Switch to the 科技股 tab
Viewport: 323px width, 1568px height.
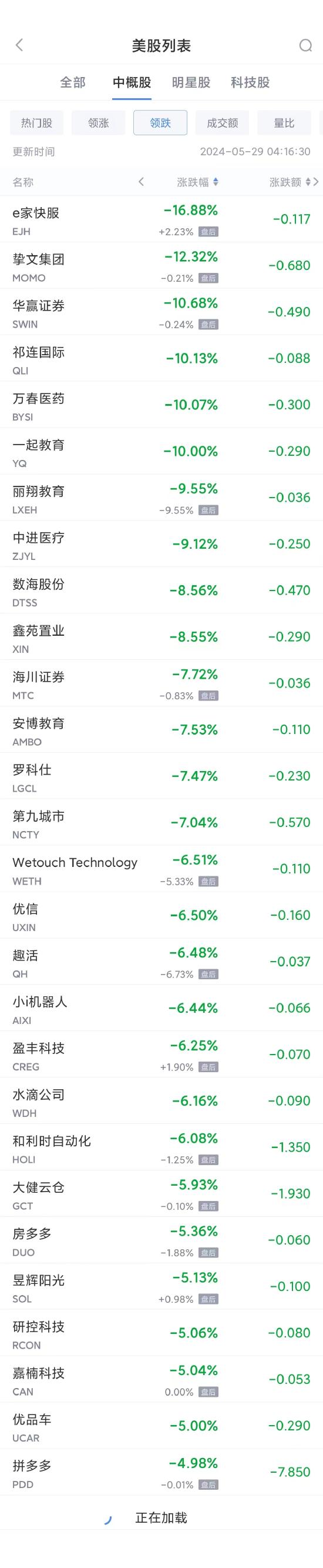coord(250,82)
